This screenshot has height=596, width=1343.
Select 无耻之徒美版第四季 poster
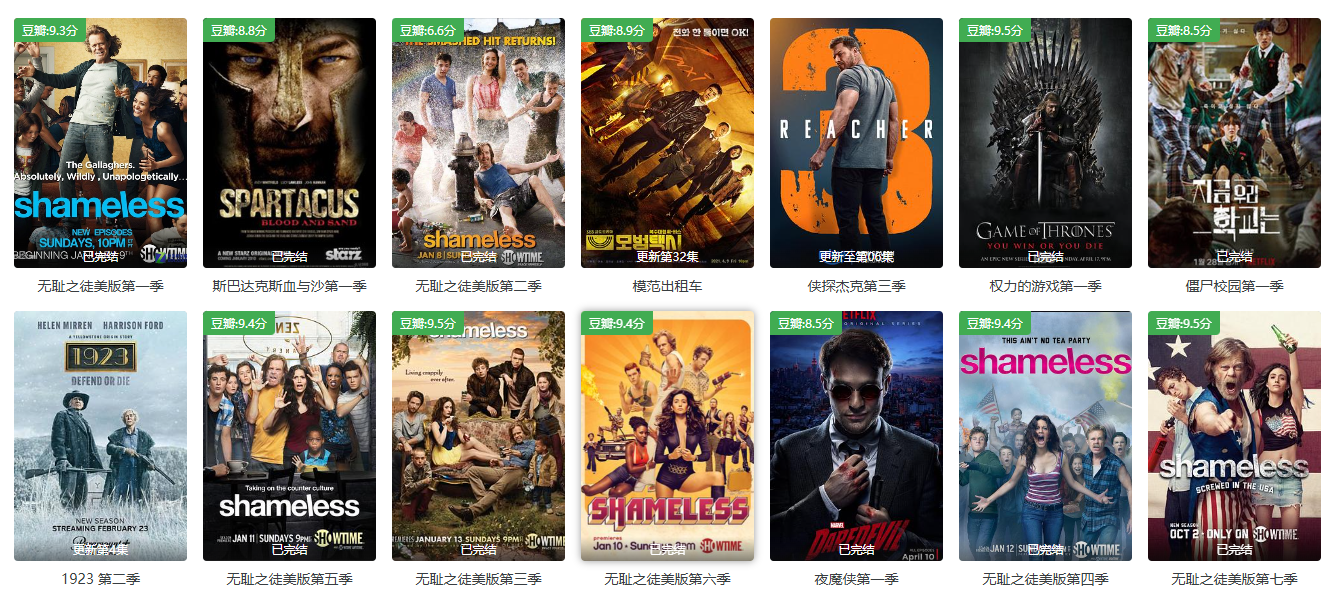[x=1045, y=436]
